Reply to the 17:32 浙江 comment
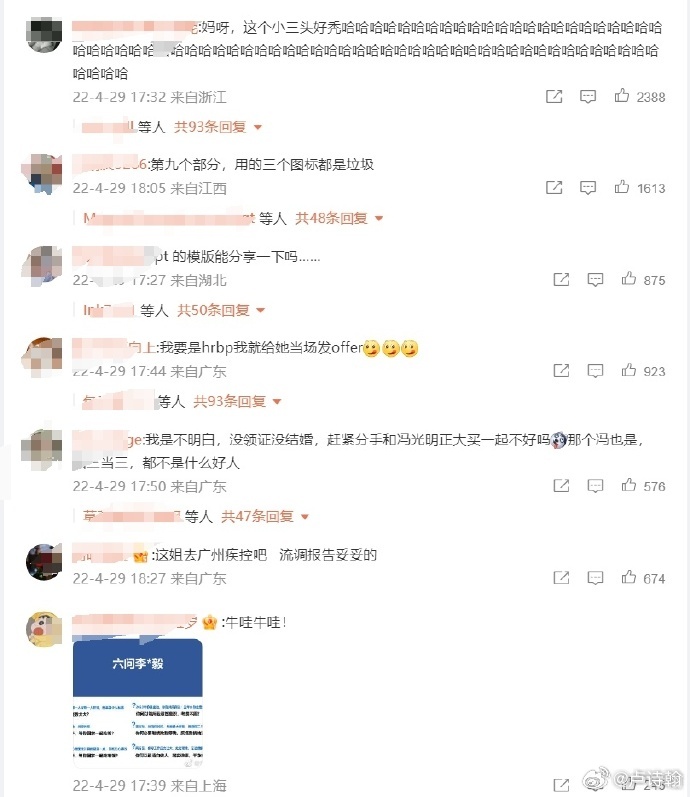Viewport: 690px width, 797px height. [x=588, y=96]
